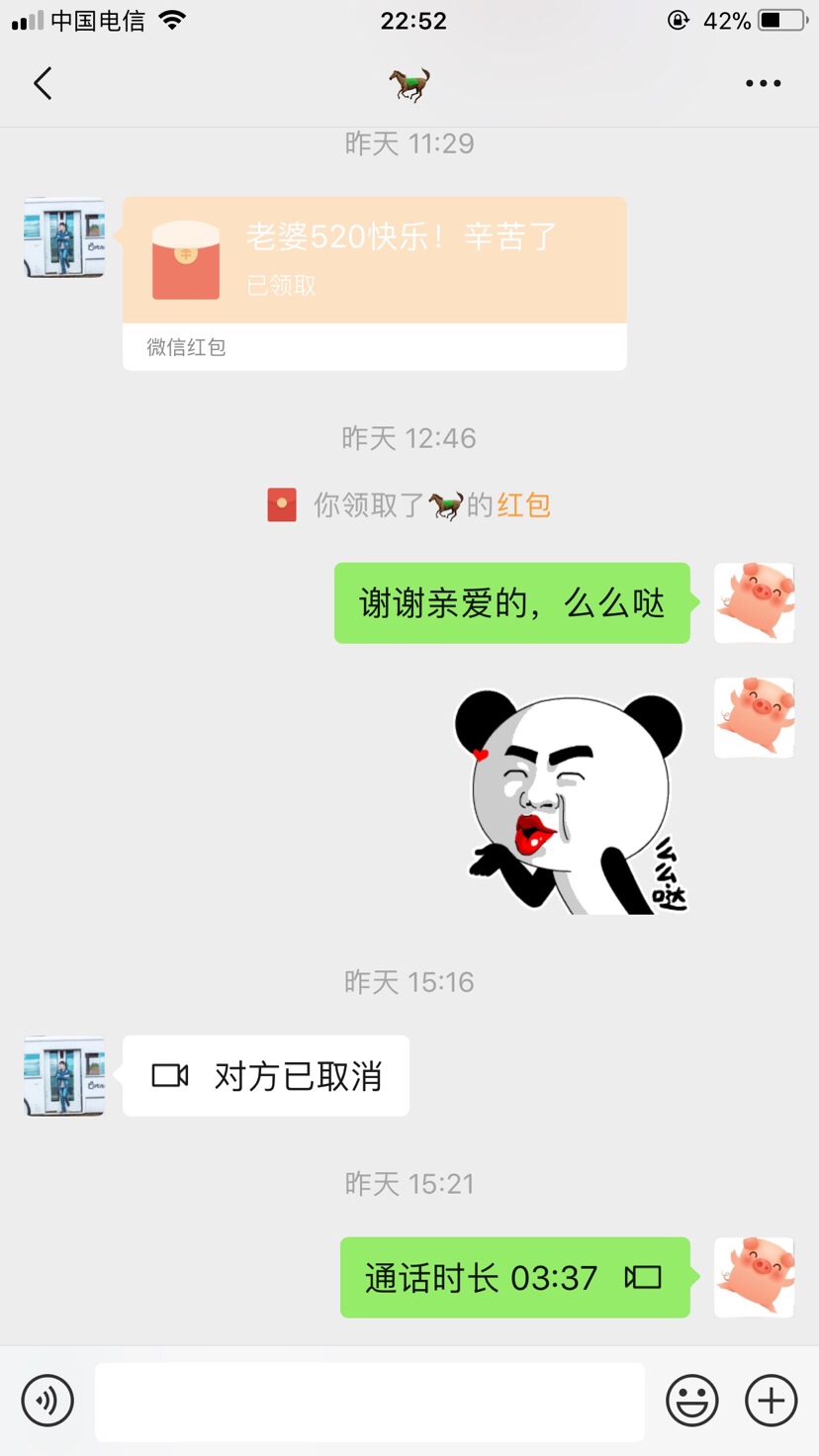819x1456 pixels.
Task: Tap the 红包 link in the claim notice
Action: point(523,505)
